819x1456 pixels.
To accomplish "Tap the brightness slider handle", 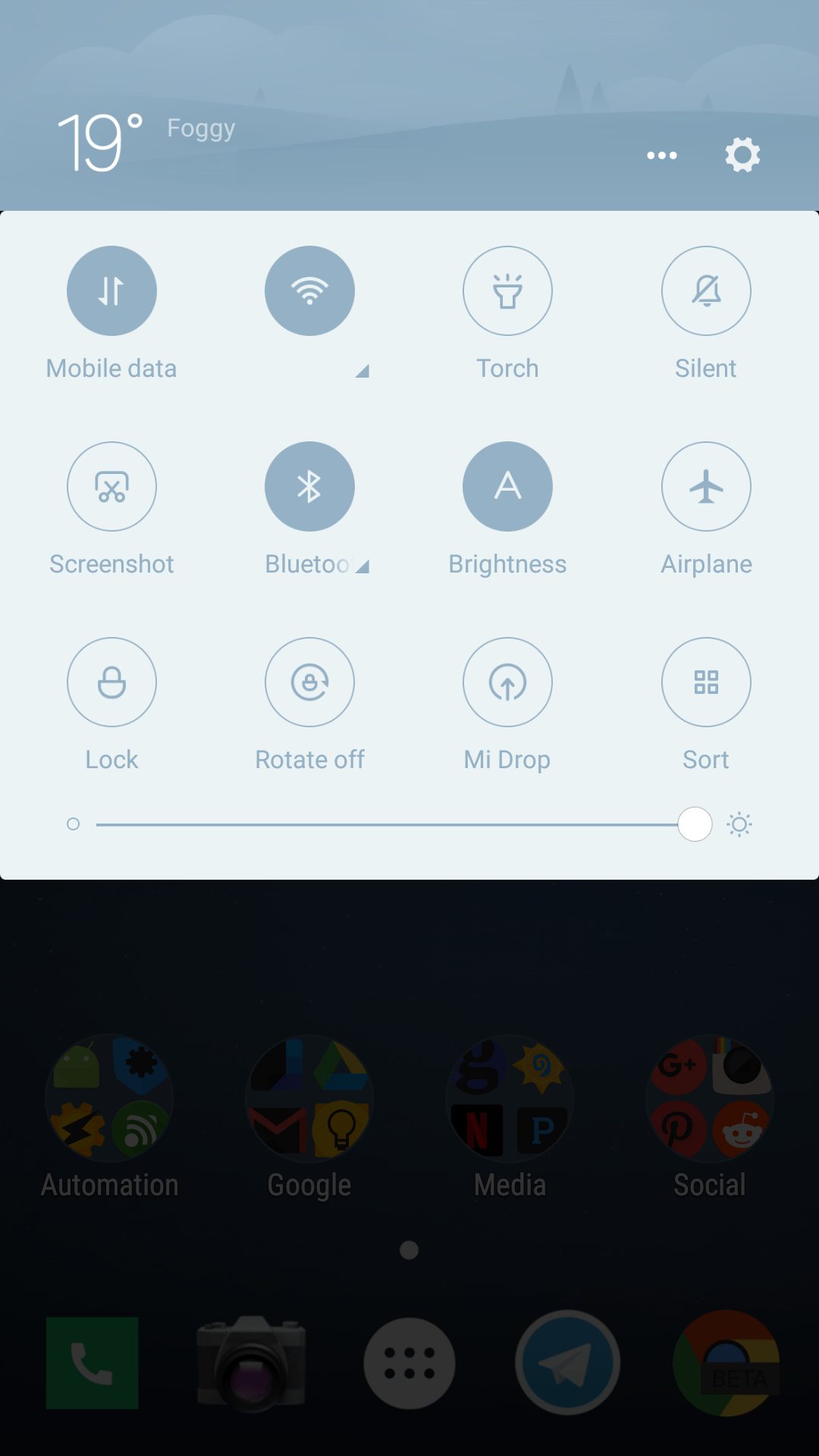I will click(x=695, y=824).
